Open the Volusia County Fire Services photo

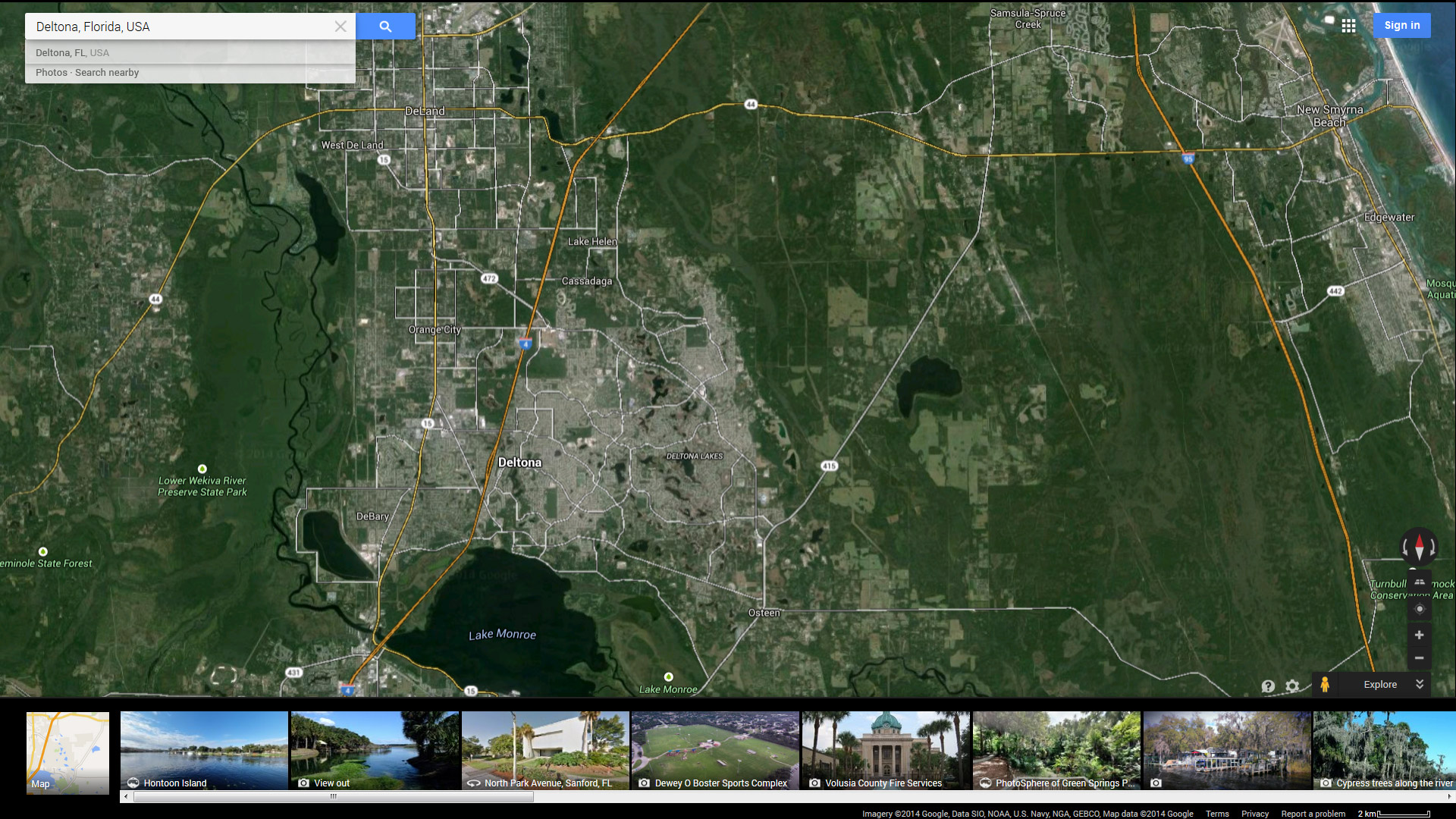pos(885,751)
